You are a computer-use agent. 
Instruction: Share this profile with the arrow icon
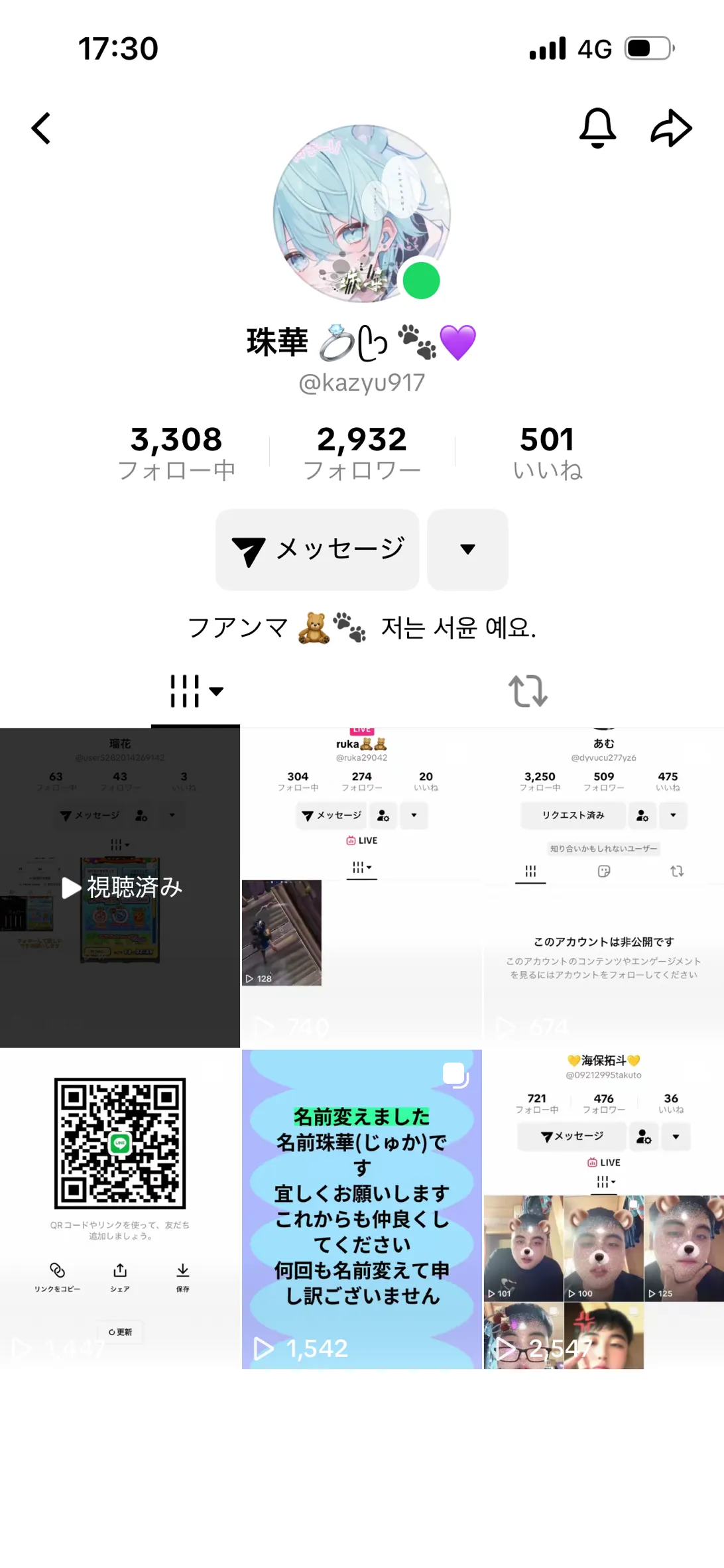tap(671, 127)
